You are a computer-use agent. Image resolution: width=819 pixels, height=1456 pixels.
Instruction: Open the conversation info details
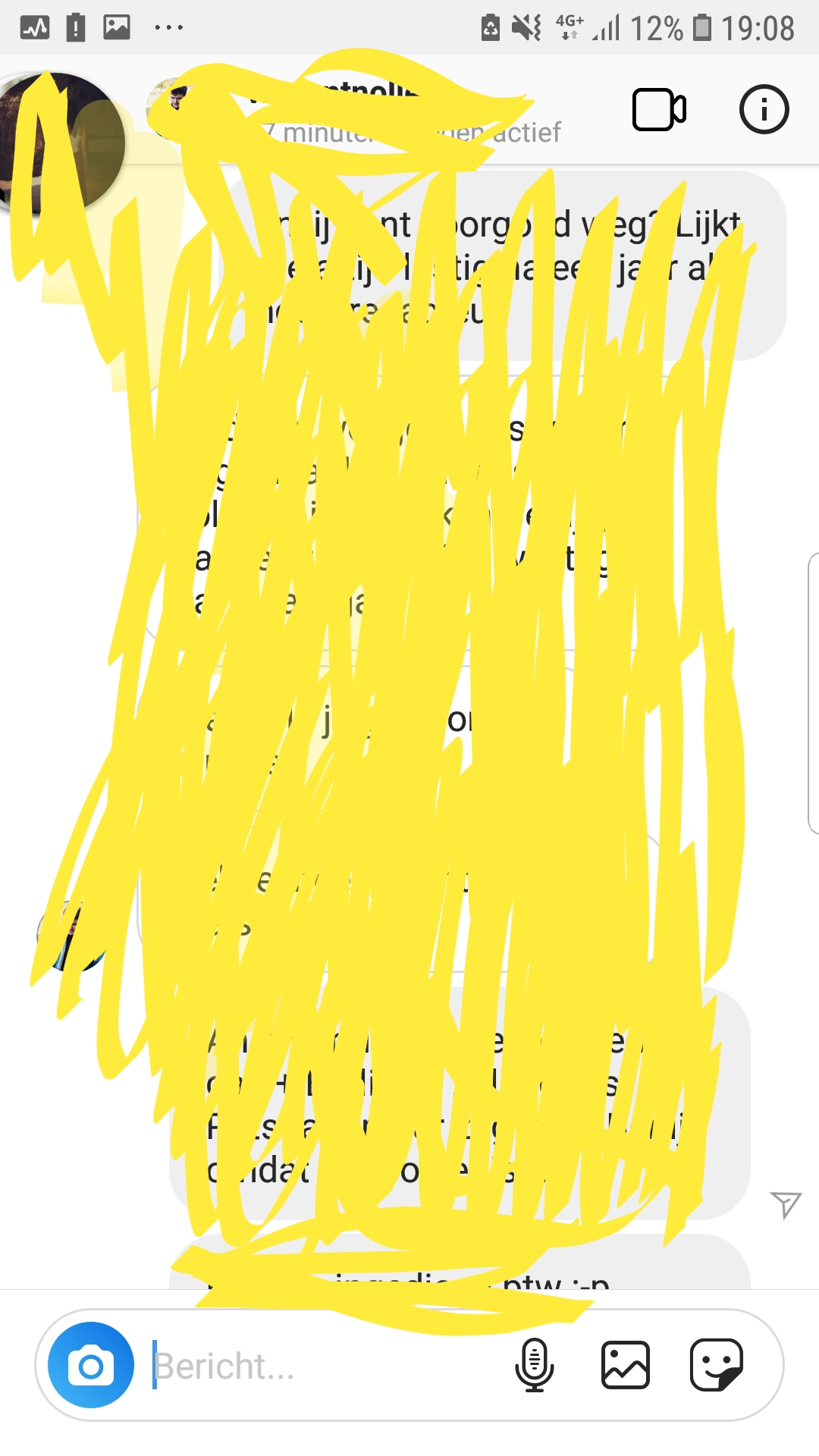click(764, 109)
